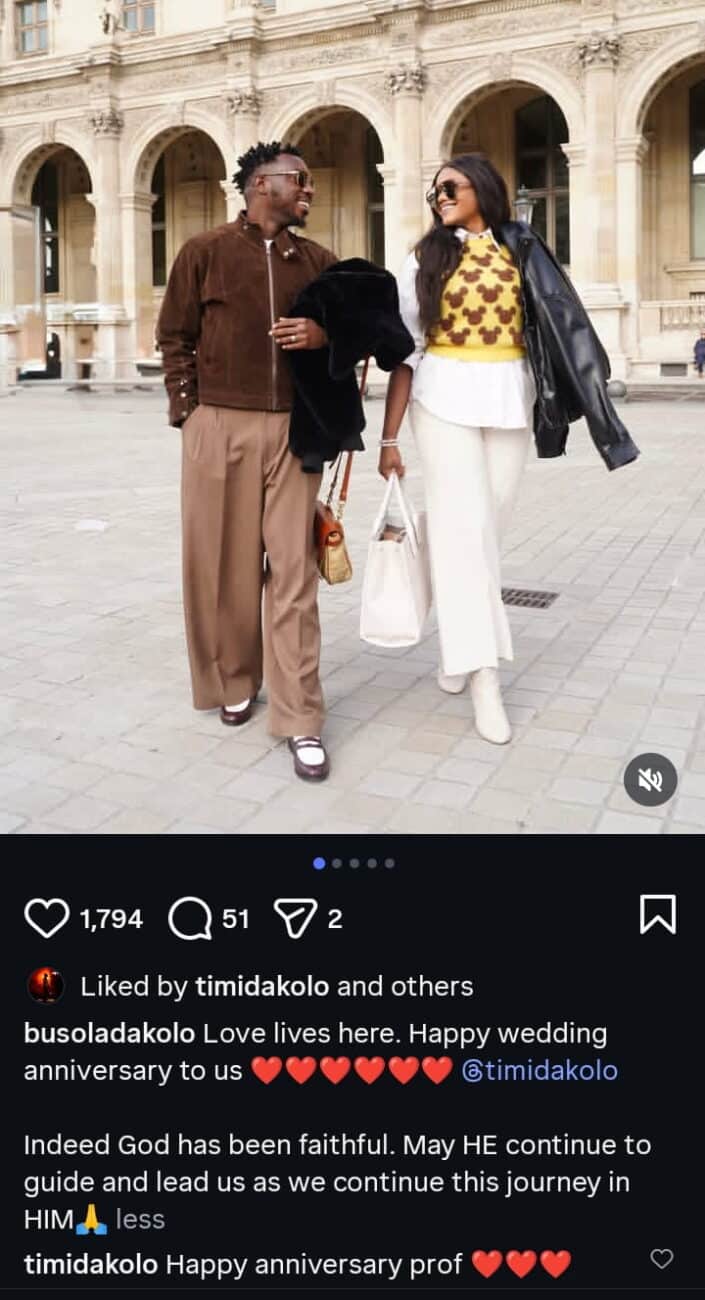
Task: Open timidakolo's profile from the comment
Action: 90,1264
